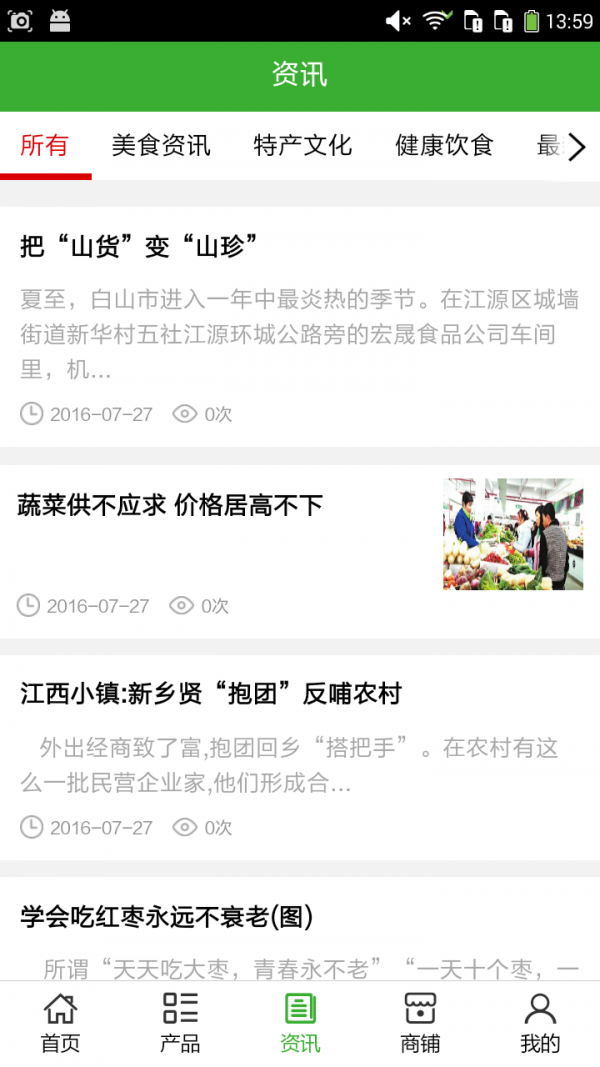Open the 特产文化 category tab
The image size is (600, 1067).
(303, 146)
